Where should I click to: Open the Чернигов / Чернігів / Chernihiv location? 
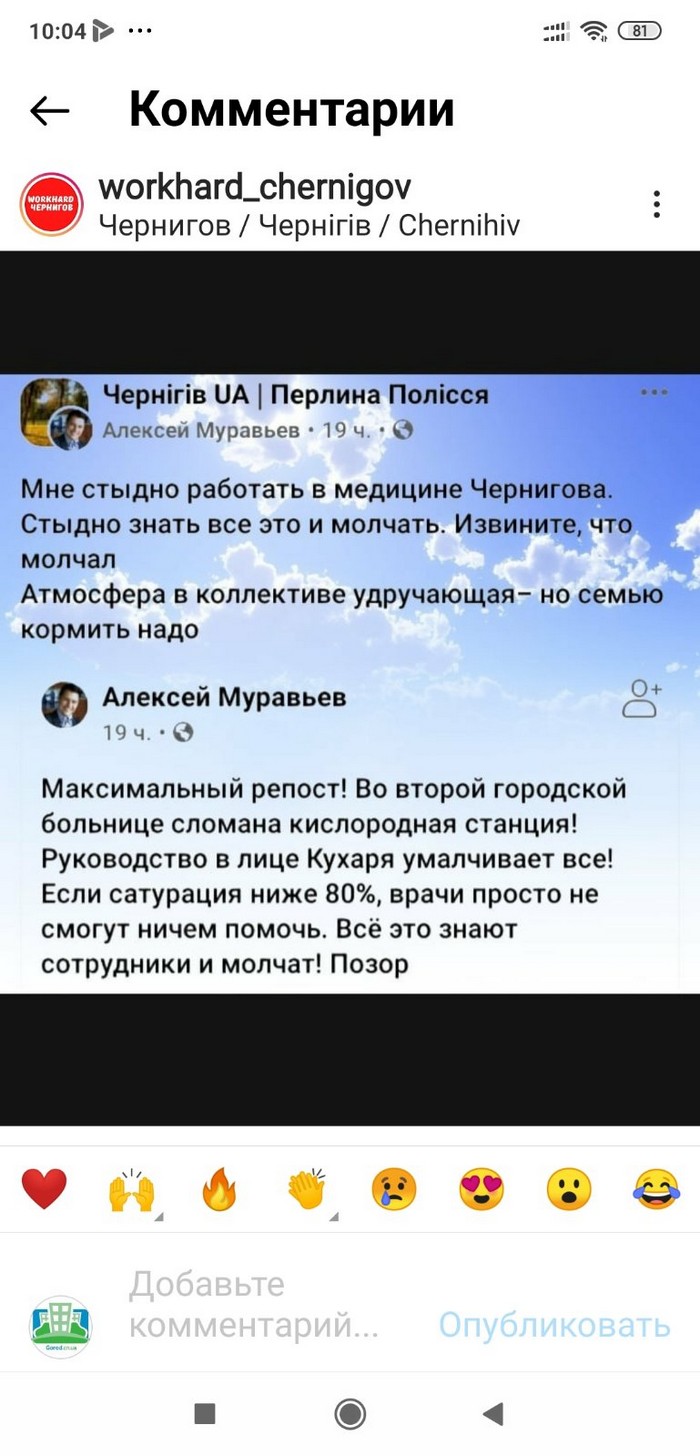pos(309,224)
